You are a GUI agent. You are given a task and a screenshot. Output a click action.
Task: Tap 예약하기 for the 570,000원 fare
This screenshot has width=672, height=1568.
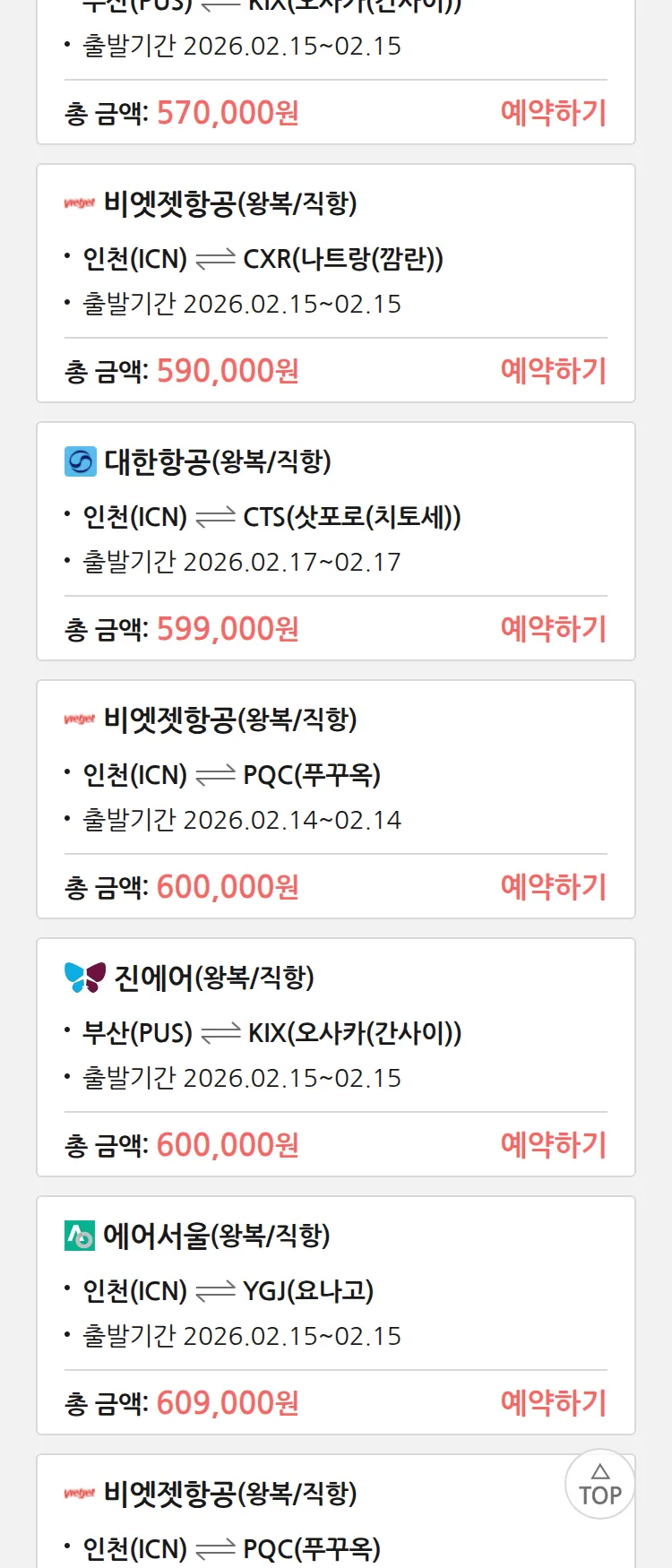pyautogui.click(x=553, y=113)
